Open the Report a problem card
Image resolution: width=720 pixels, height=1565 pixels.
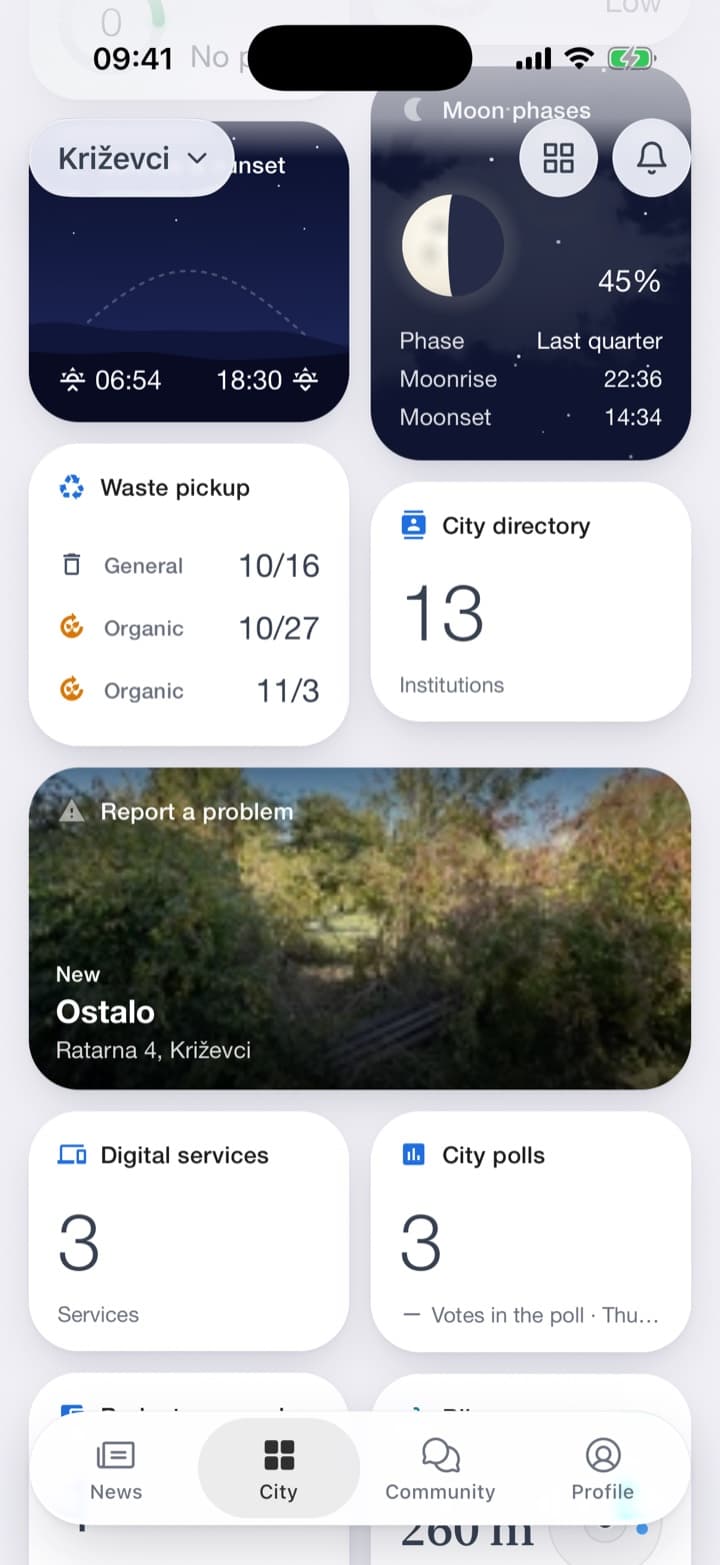point(360,928)
